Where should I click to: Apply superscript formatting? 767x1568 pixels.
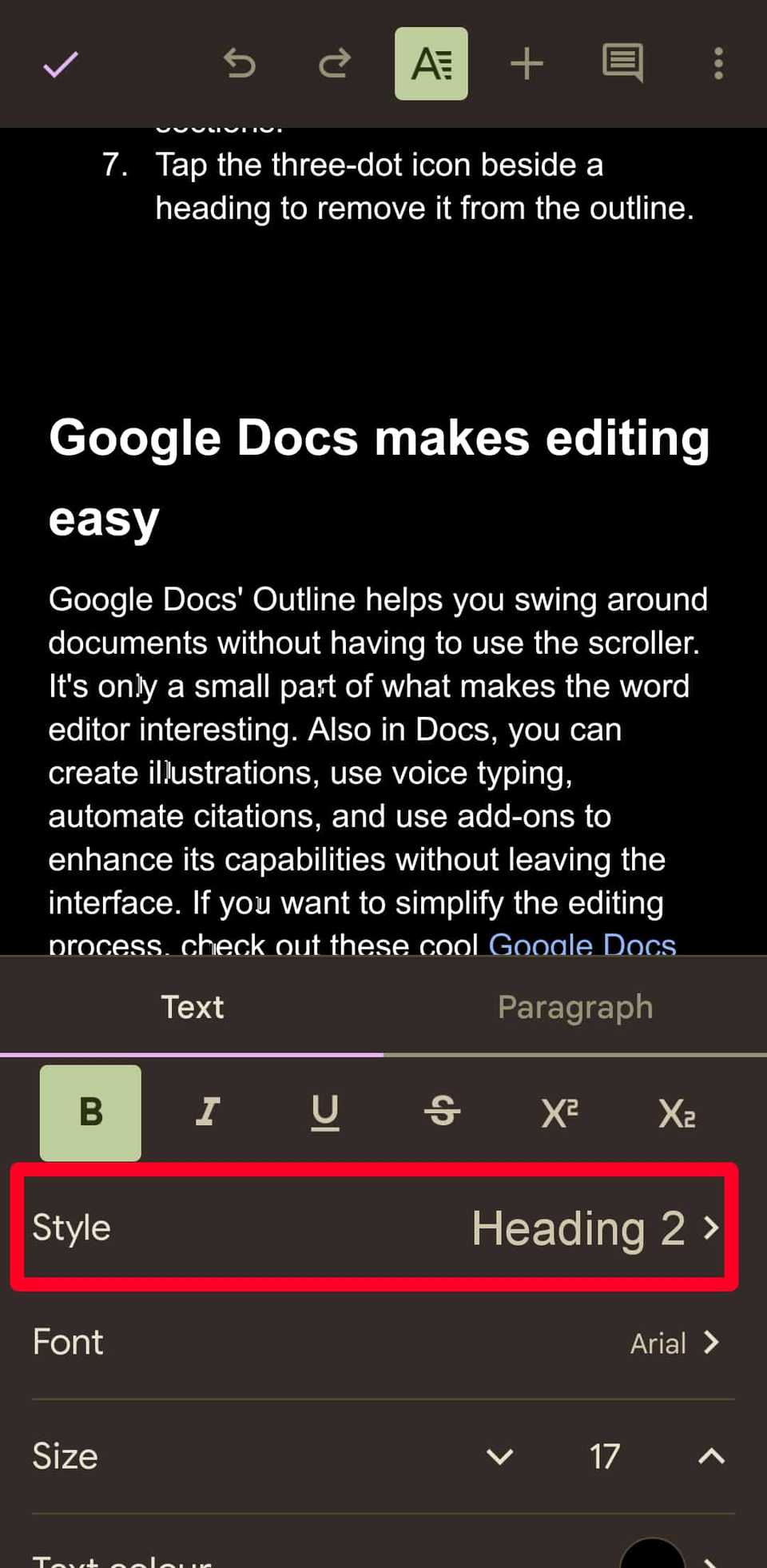[x=559, y=1112]
